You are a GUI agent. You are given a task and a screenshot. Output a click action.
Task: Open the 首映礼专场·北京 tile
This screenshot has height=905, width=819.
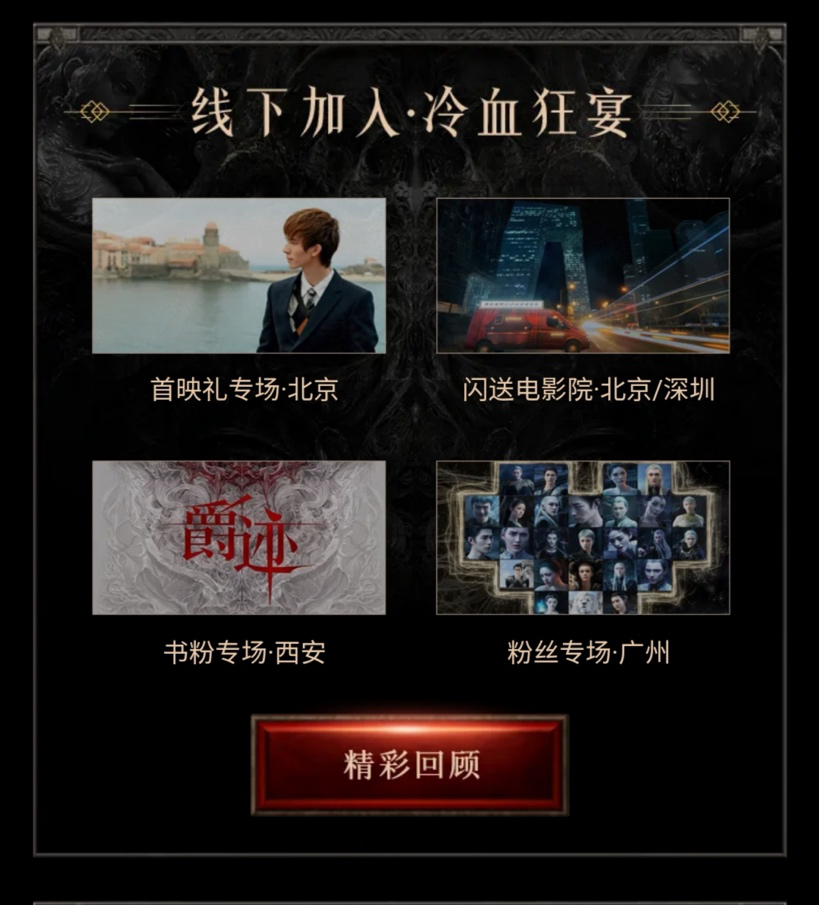tap(239, 276)
